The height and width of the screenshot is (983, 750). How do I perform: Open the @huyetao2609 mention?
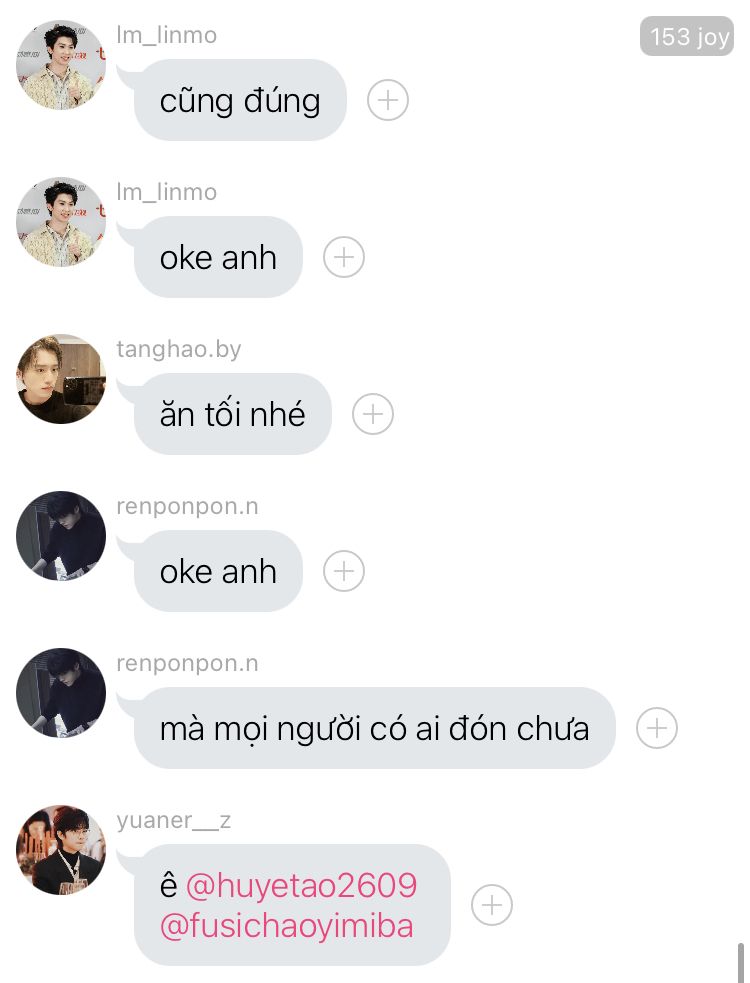pyautogui.click(x=301, y=886)
